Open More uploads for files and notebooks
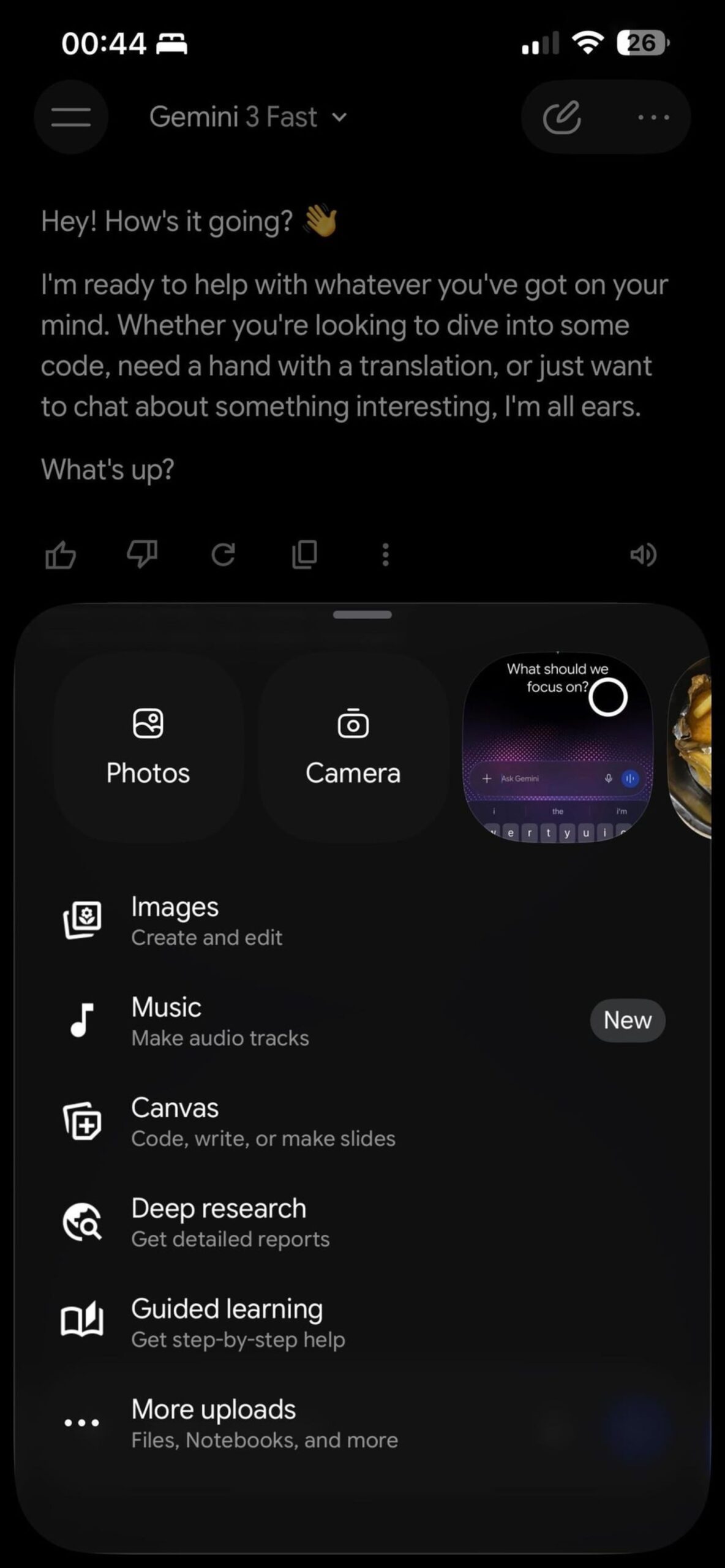Viewport: 725px width, 1568px height. [362, 1423]
